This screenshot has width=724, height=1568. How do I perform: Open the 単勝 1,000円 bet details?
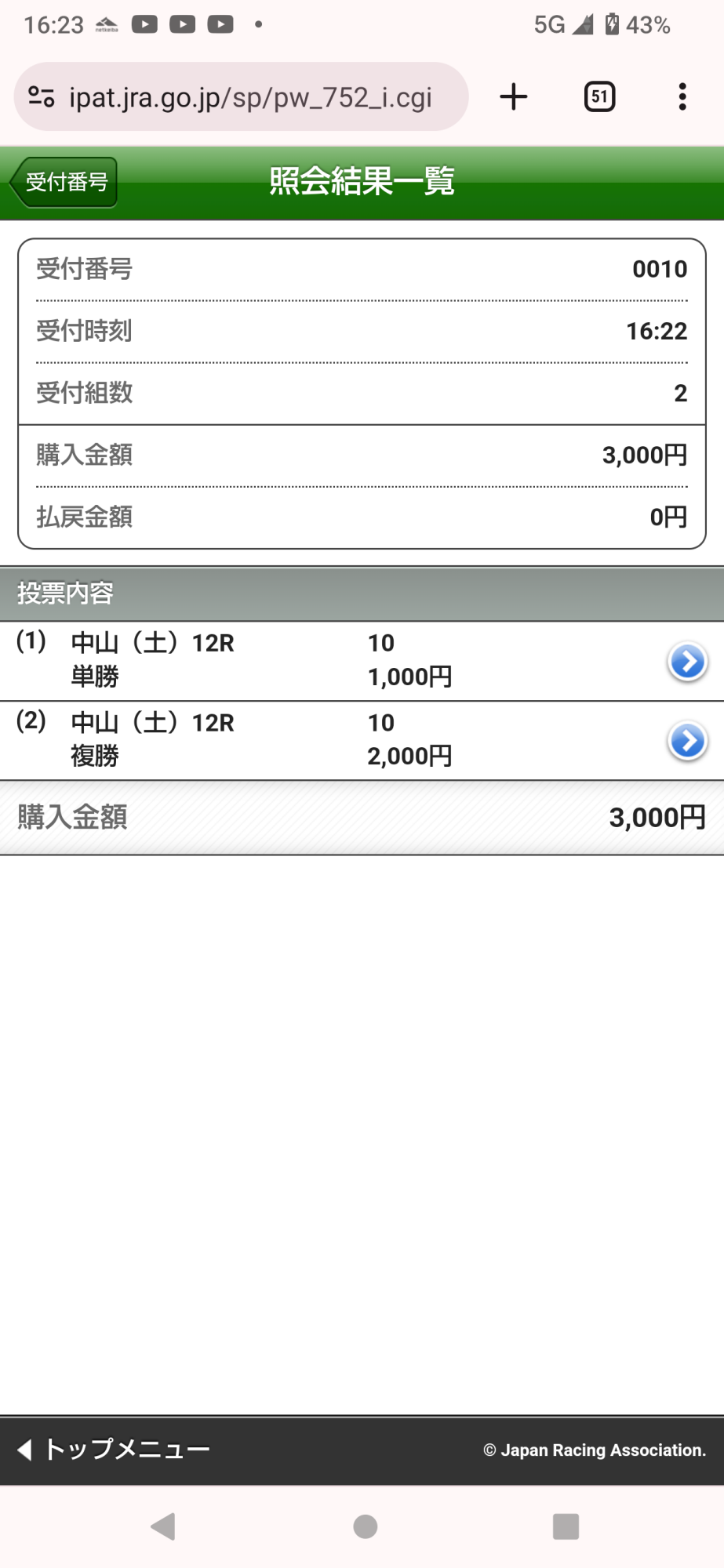(687, 662)
